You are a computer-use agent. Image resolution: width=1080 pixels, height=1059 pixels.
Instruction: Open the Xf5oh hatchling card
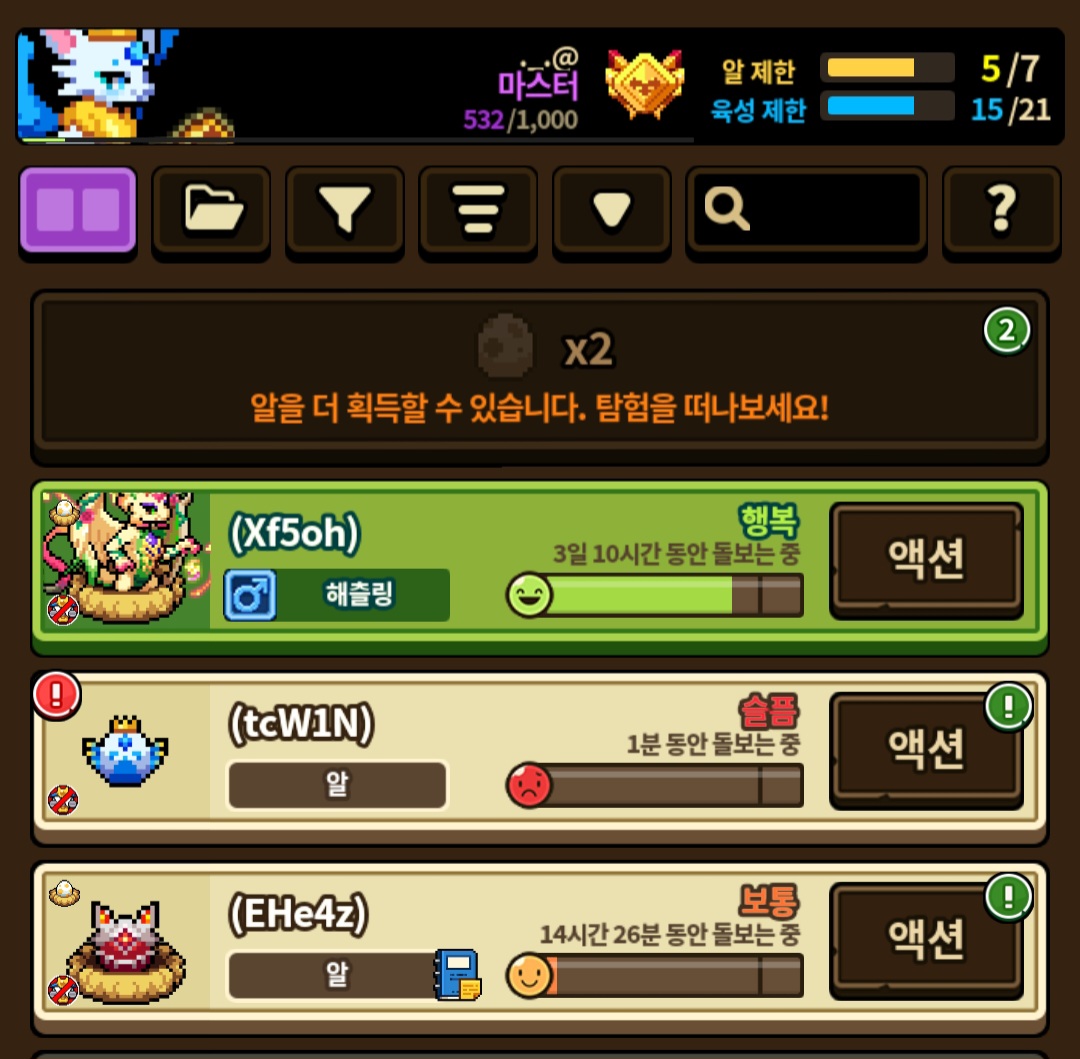click(540, 567)
